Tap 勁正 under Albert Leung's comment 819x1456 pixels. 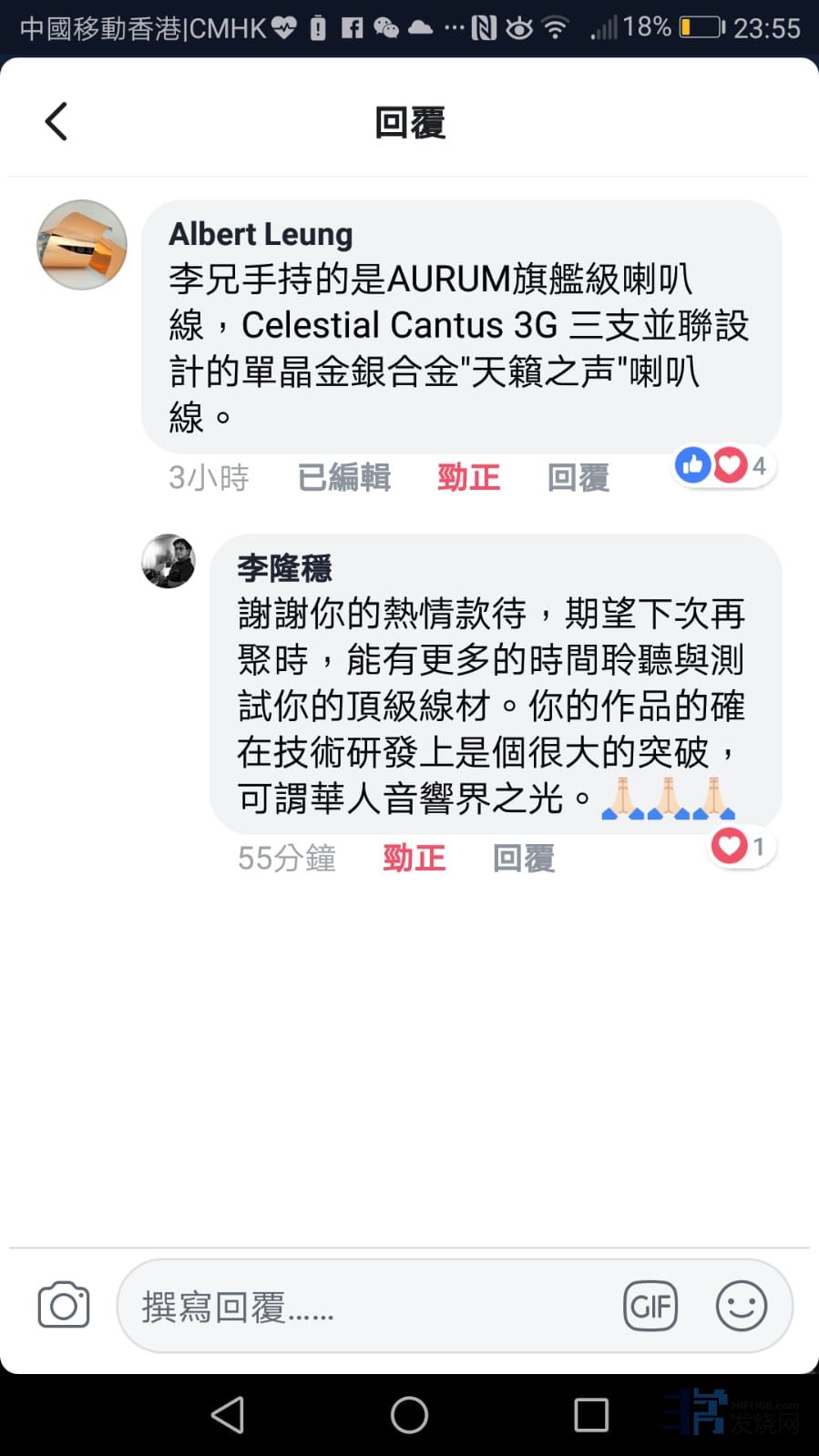[x=468, y=477]
